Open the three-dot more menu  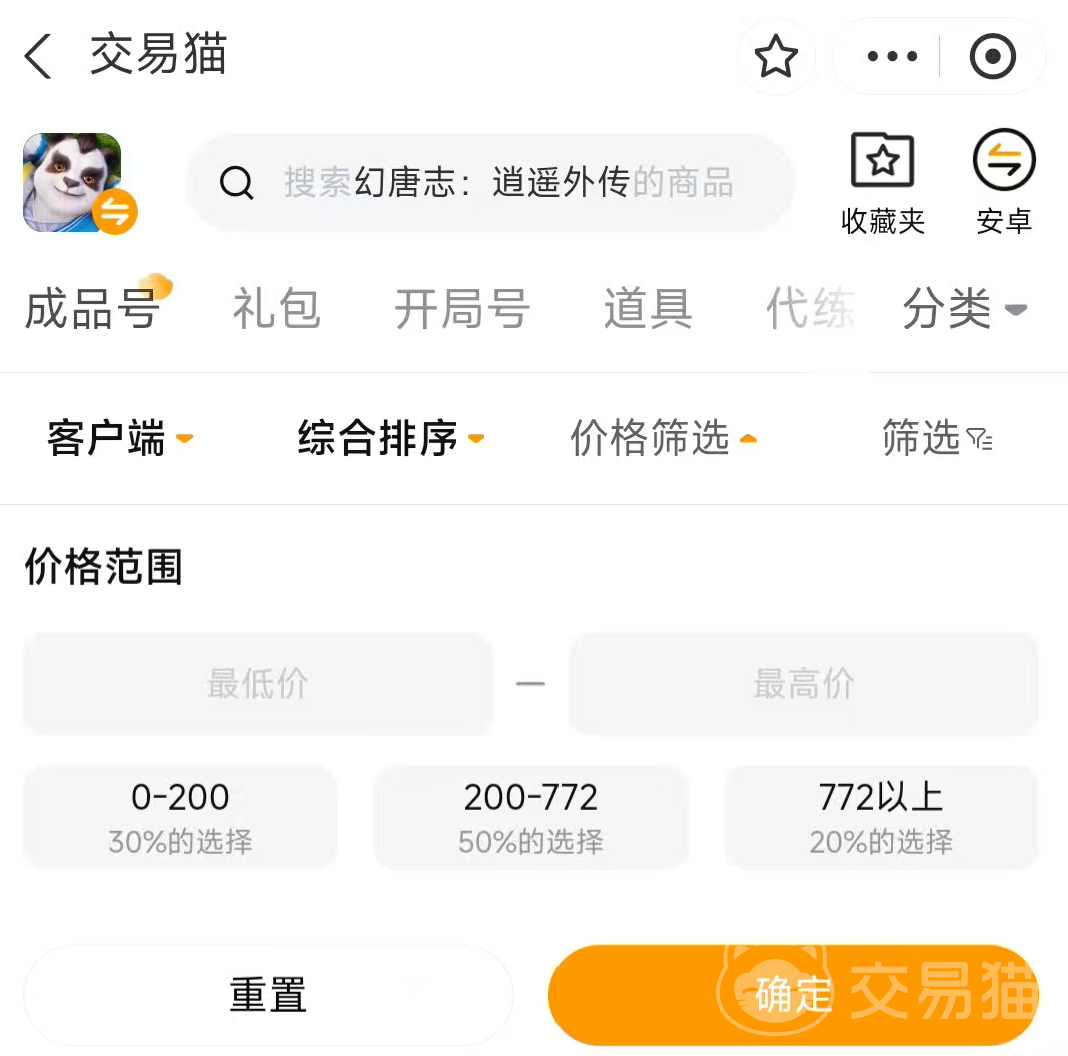pyautogui.click(x=892, y=57)
